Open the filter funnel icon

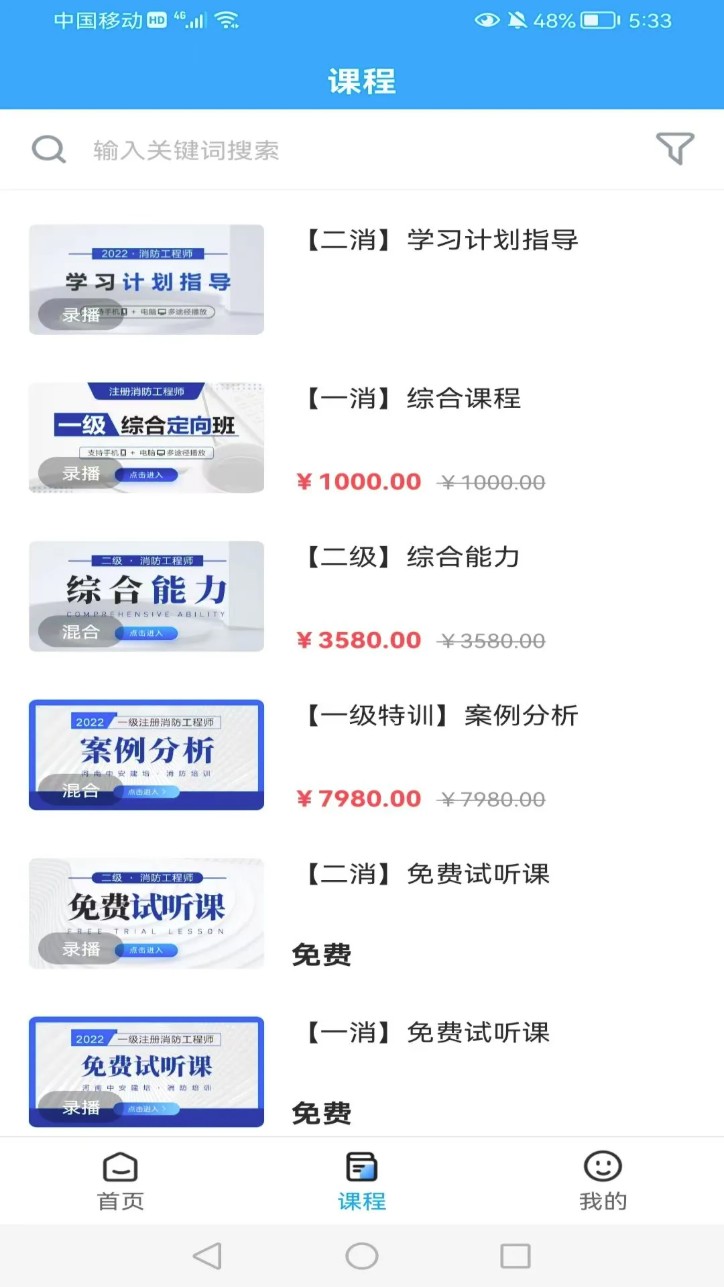coord(675,148)
